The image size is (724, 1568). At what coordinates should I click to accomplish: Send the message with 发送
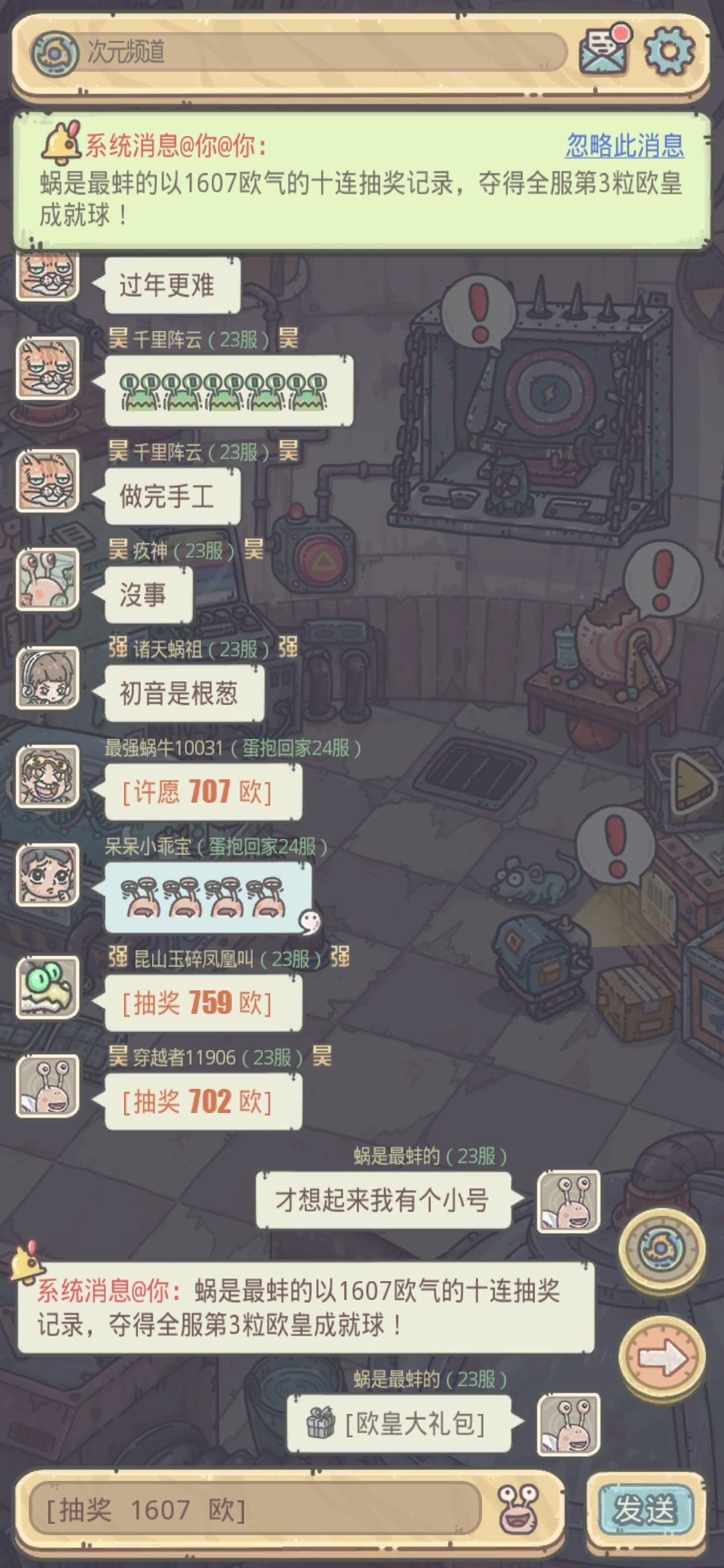point(645,1509)
